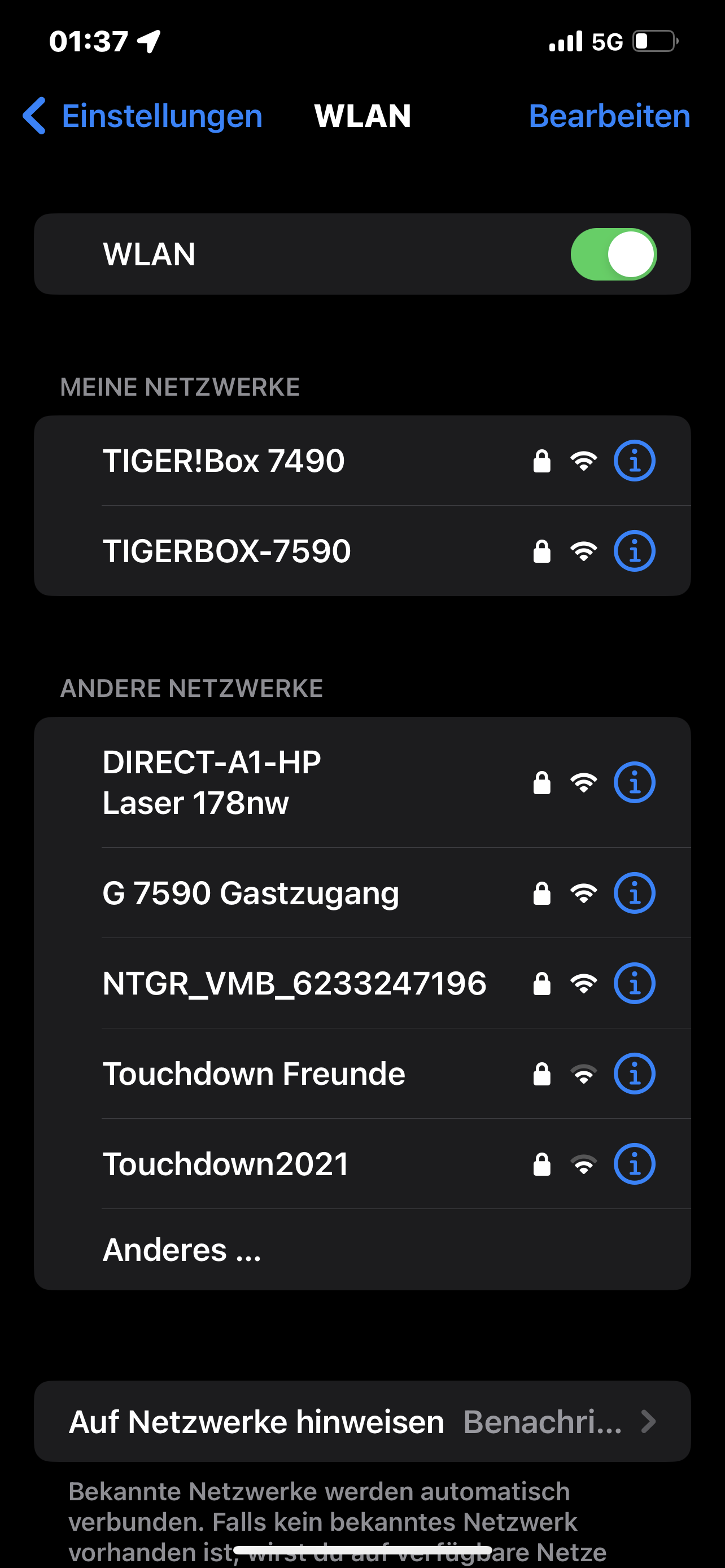View details for Touchdown2021
Image resolution: width=725 pixels, height=1568 pixels.
pyautogui.click(x=634, y=1163)
